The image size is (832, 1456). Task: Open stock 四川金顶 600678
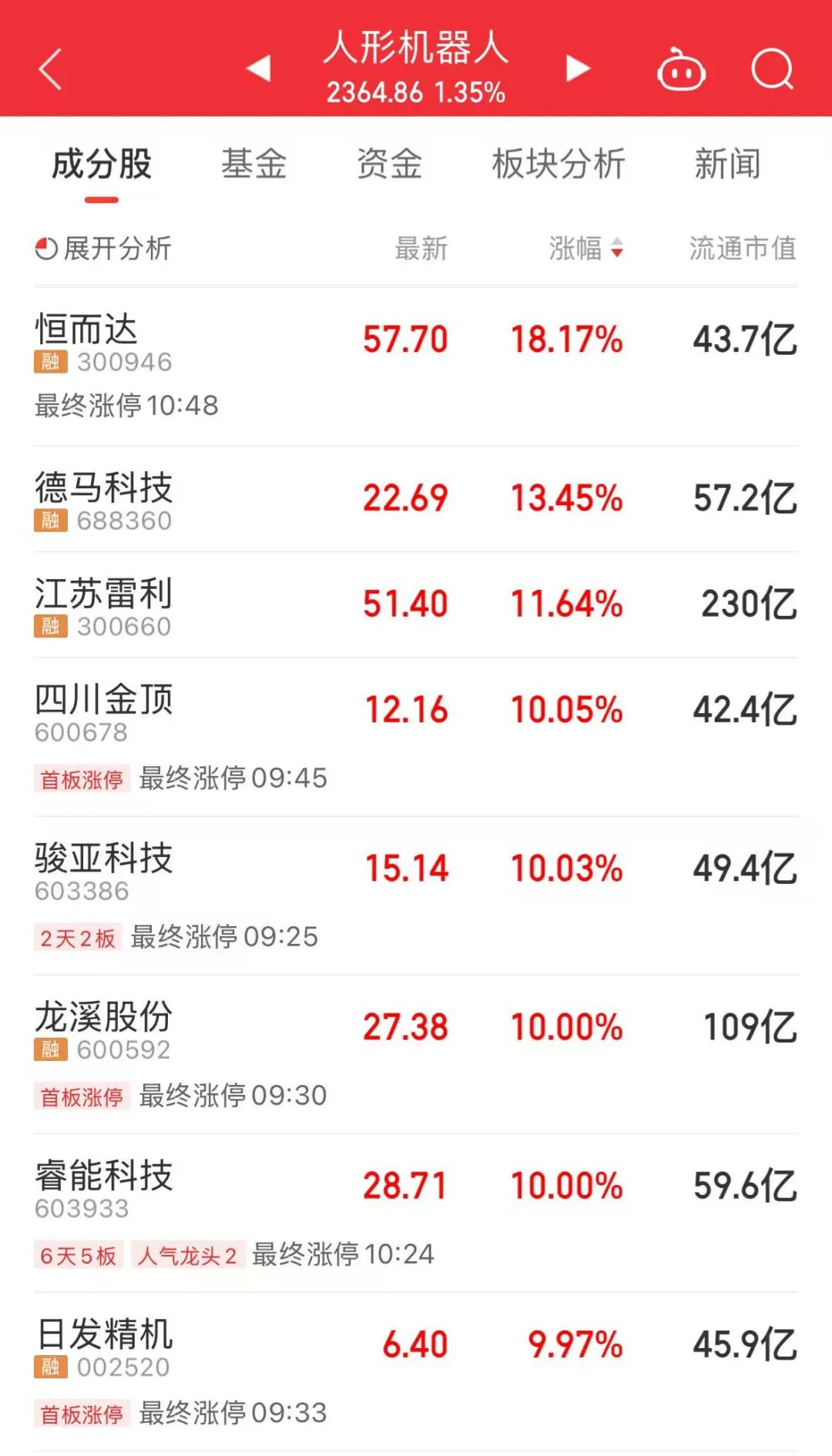(103, 701)
